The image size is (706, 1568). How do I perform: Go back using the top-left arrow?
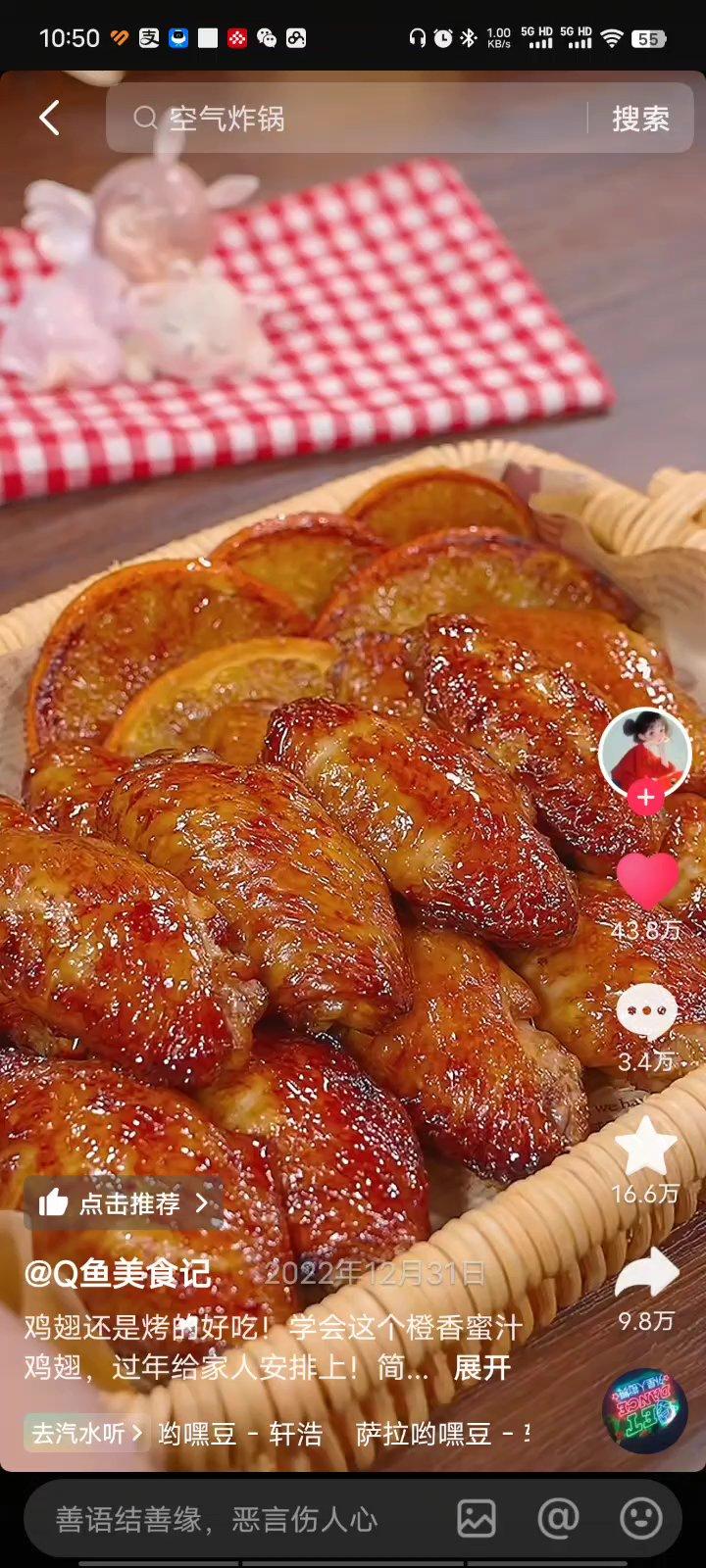pyautogui.click(x=49, y=119)
